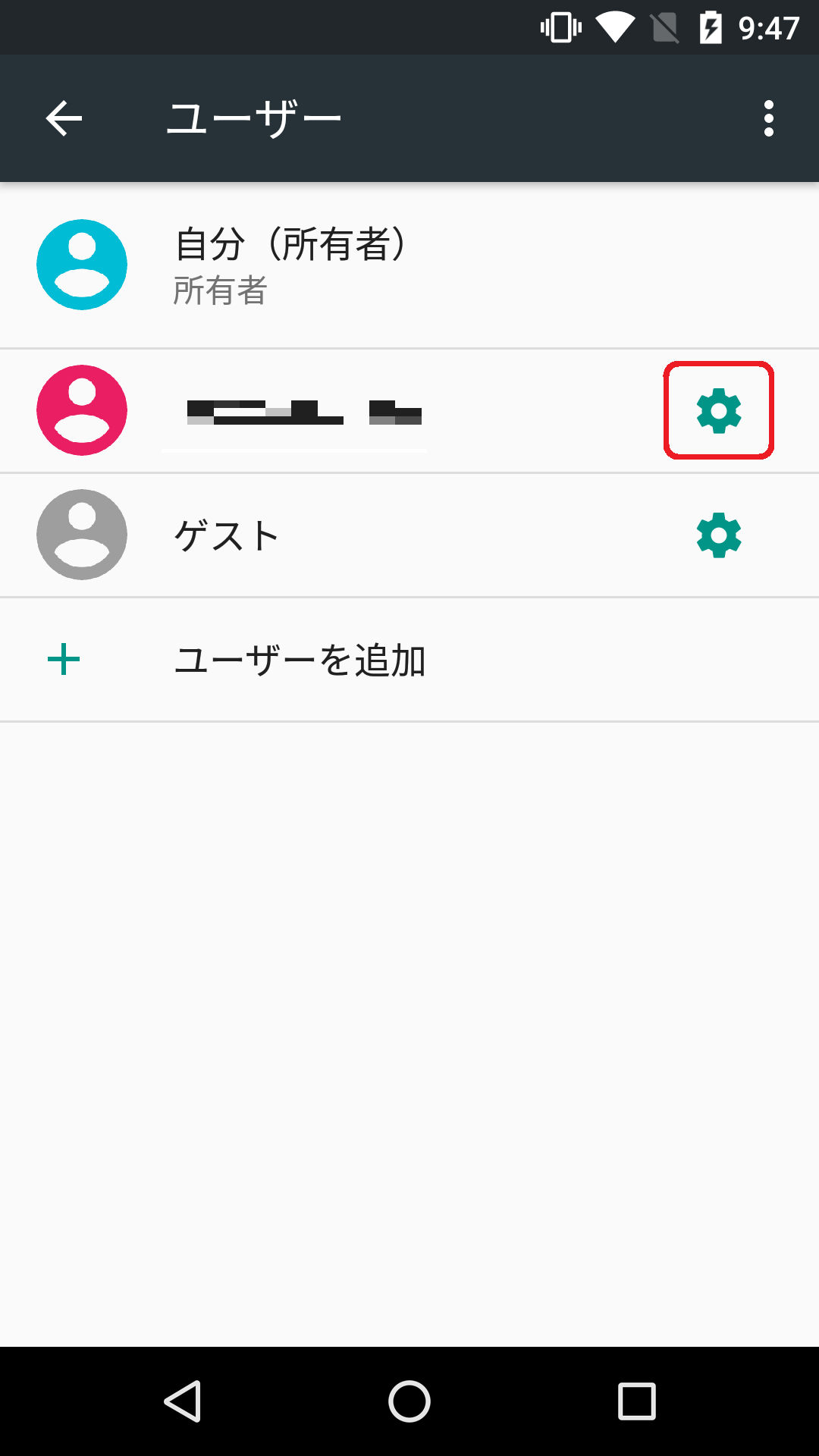Viewport: 819px width, 1456px height.
Task: Tap ユーザーを追加 to add a user
Action: (409, 660)
